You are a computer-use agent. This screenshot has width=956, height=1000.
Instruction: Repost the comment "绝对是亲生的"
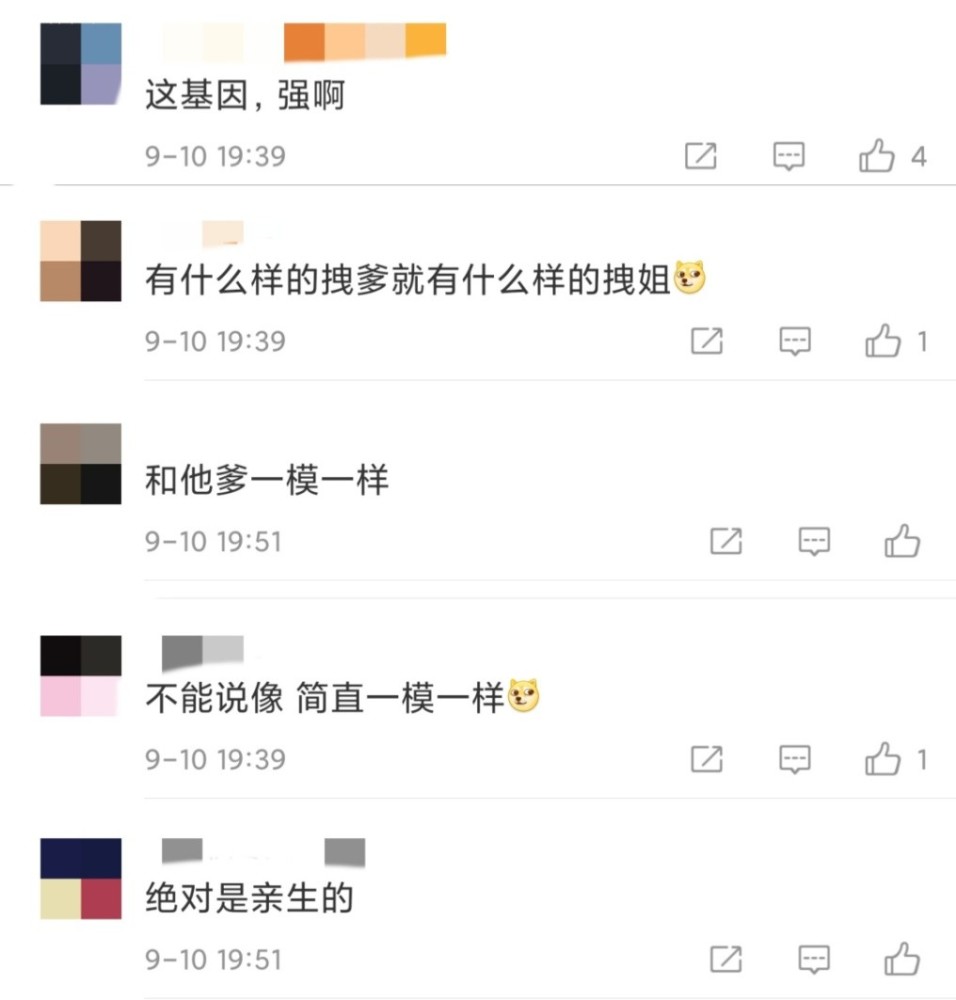click(x=726, y=959)
